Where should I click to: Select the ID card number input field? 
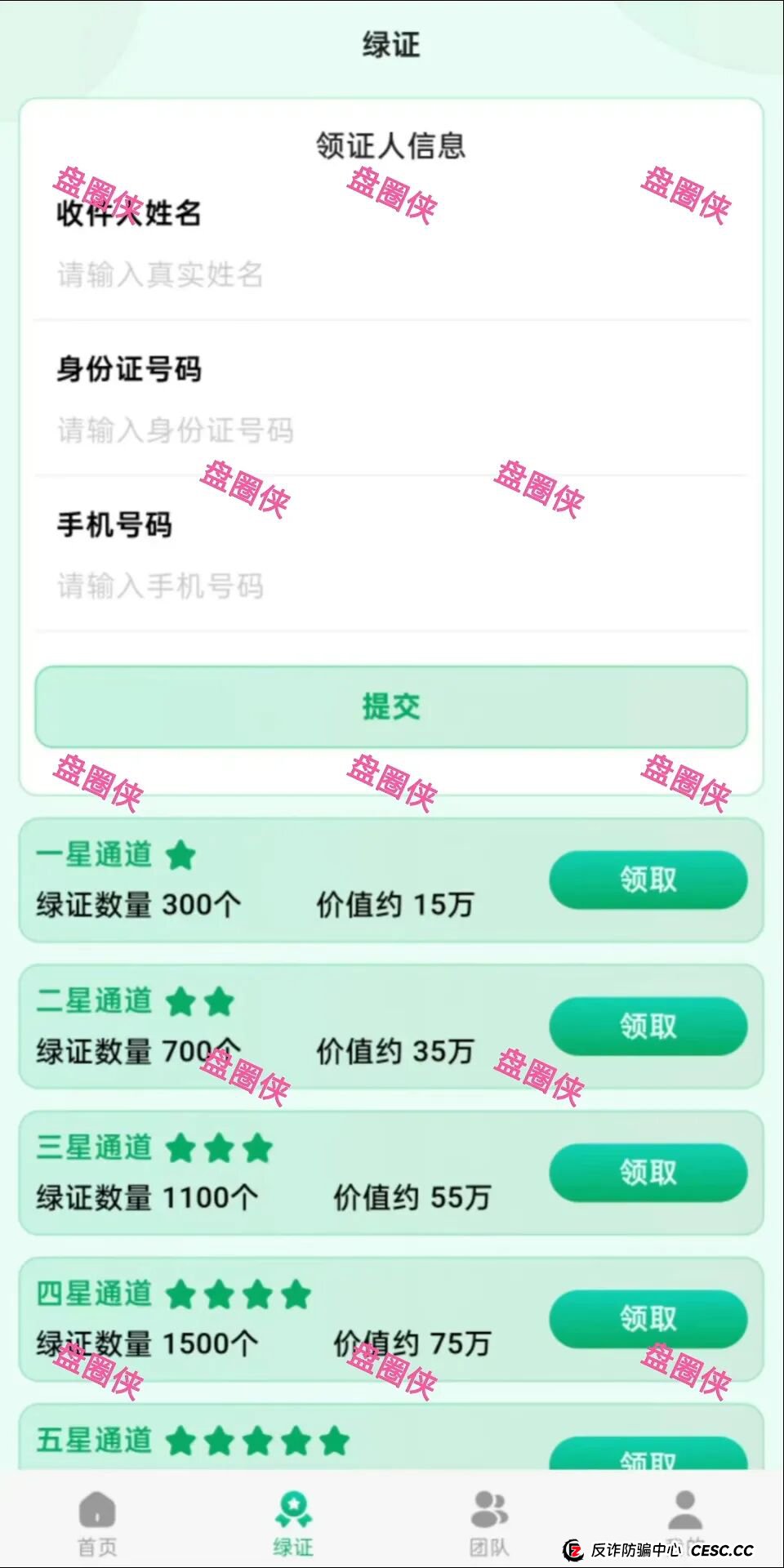coord(392,428)
